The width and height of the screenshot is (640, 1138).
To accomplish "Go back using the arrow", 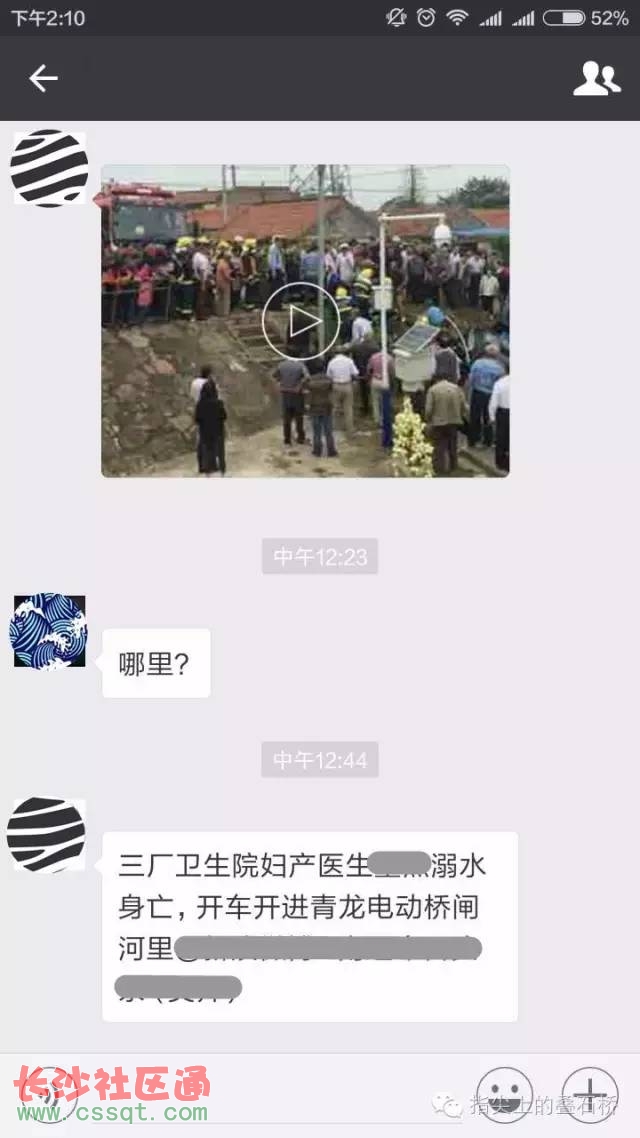I will click(43, 79).
